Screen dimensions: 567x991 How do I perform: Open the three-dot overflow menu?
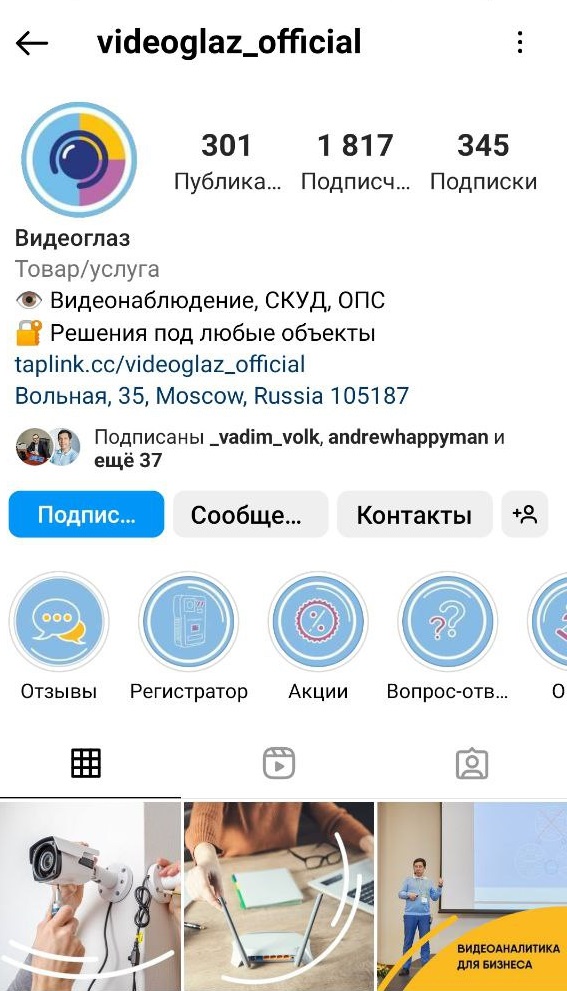tap(520, 42)
